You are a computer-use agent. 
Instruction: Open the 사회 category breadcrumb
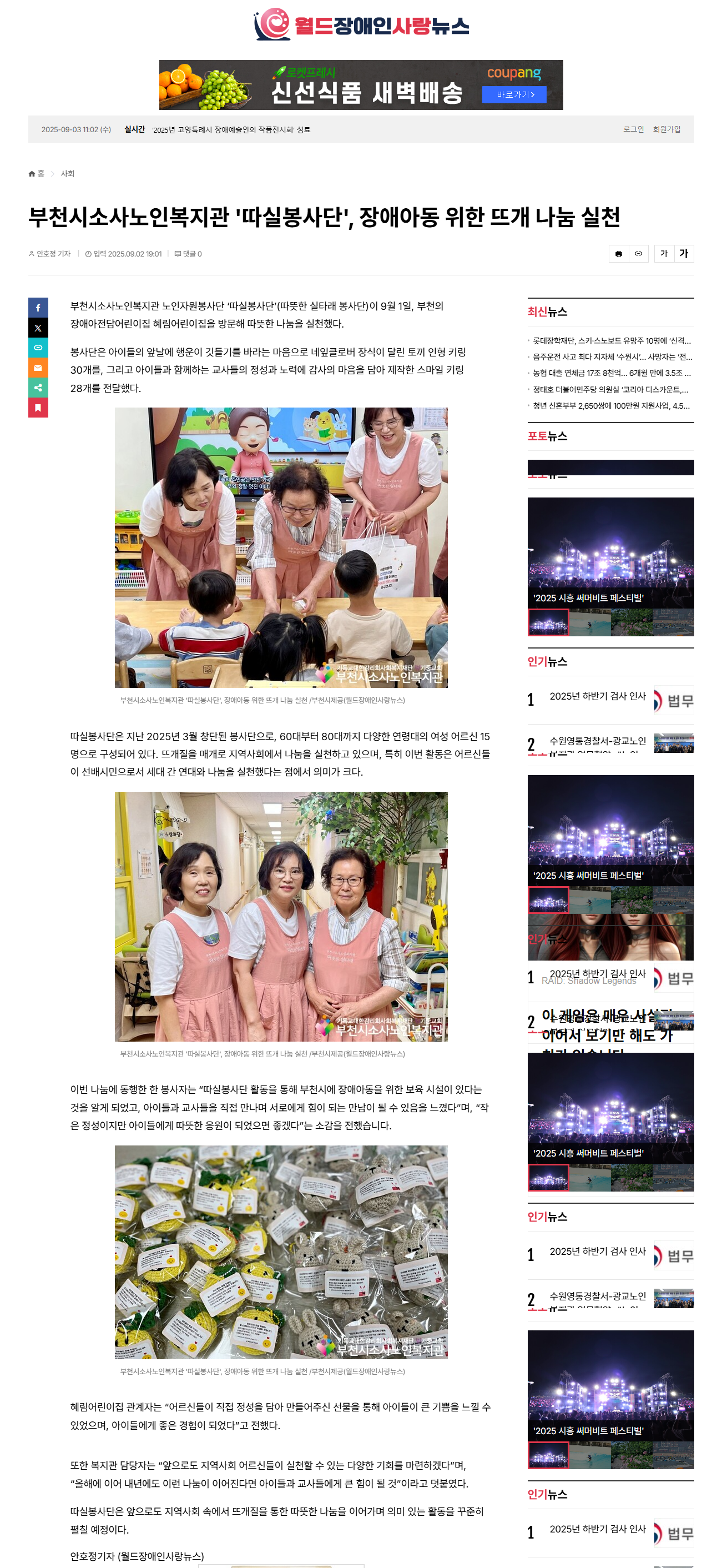68,174
